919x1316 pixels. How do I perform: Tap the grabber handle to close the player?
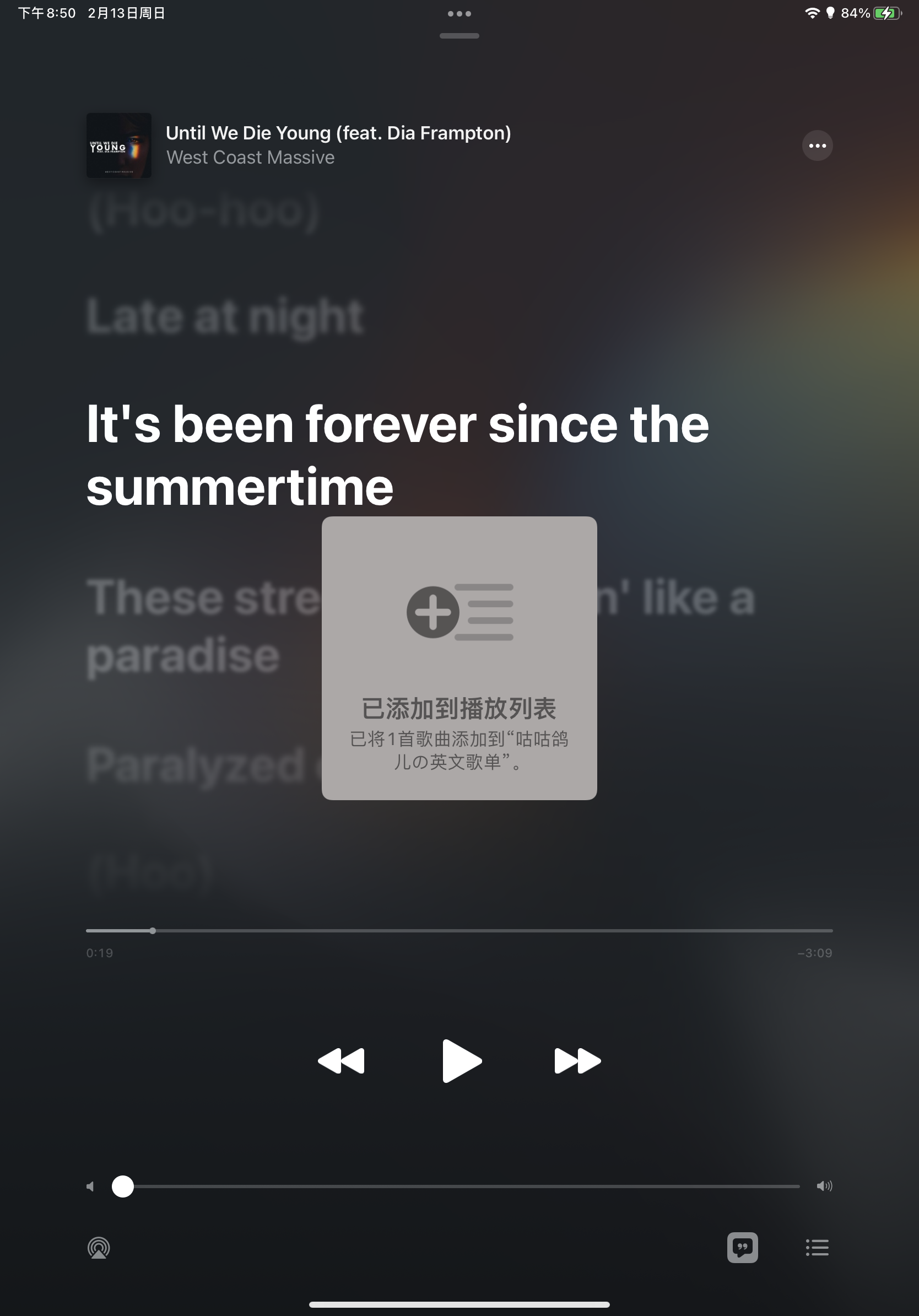click(x=459, y=35)
